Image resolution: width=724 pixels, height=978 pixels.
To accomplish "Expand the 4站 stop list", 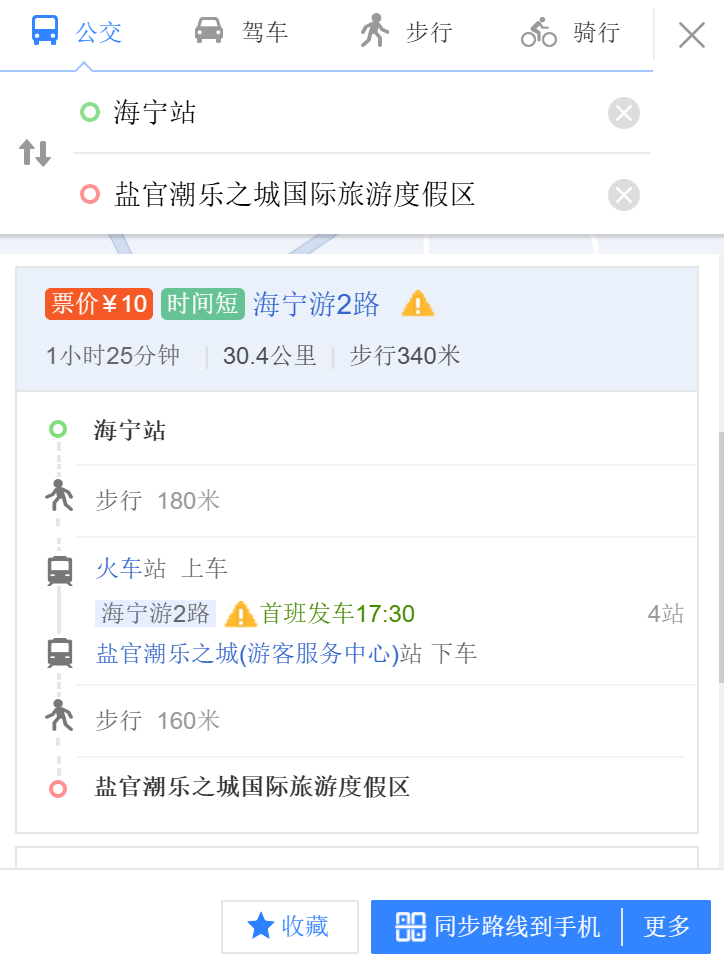I will tap(665, 613).
